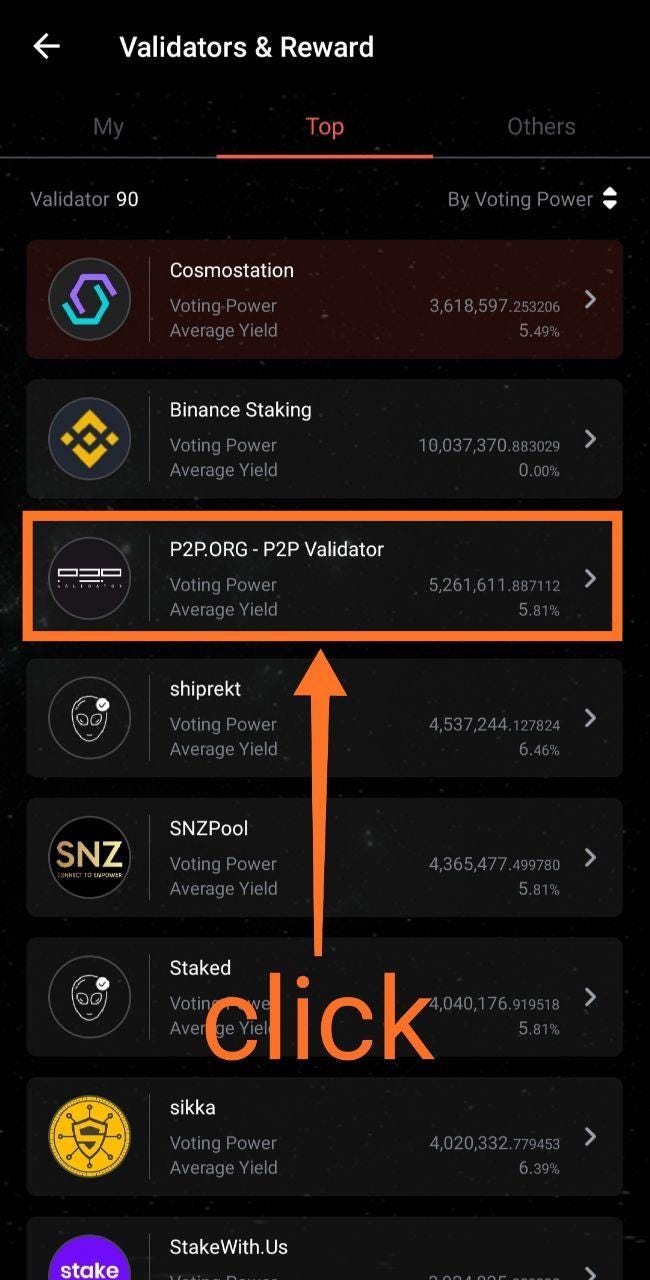This screenshot has height=1280, width=650.
Task: Open the Staked validator
Action: (324, 997)
